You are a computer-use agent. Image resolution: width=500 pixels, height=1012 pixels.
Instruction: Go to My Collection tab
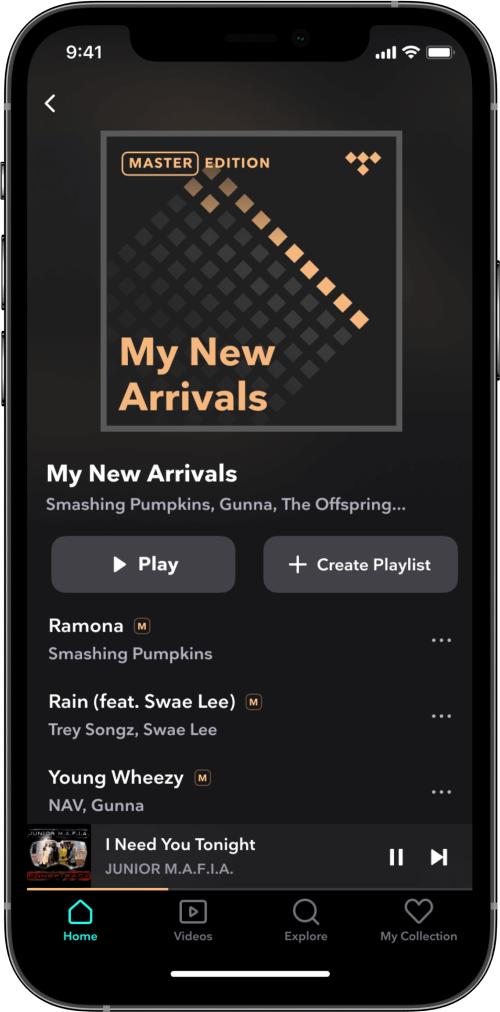419,921
